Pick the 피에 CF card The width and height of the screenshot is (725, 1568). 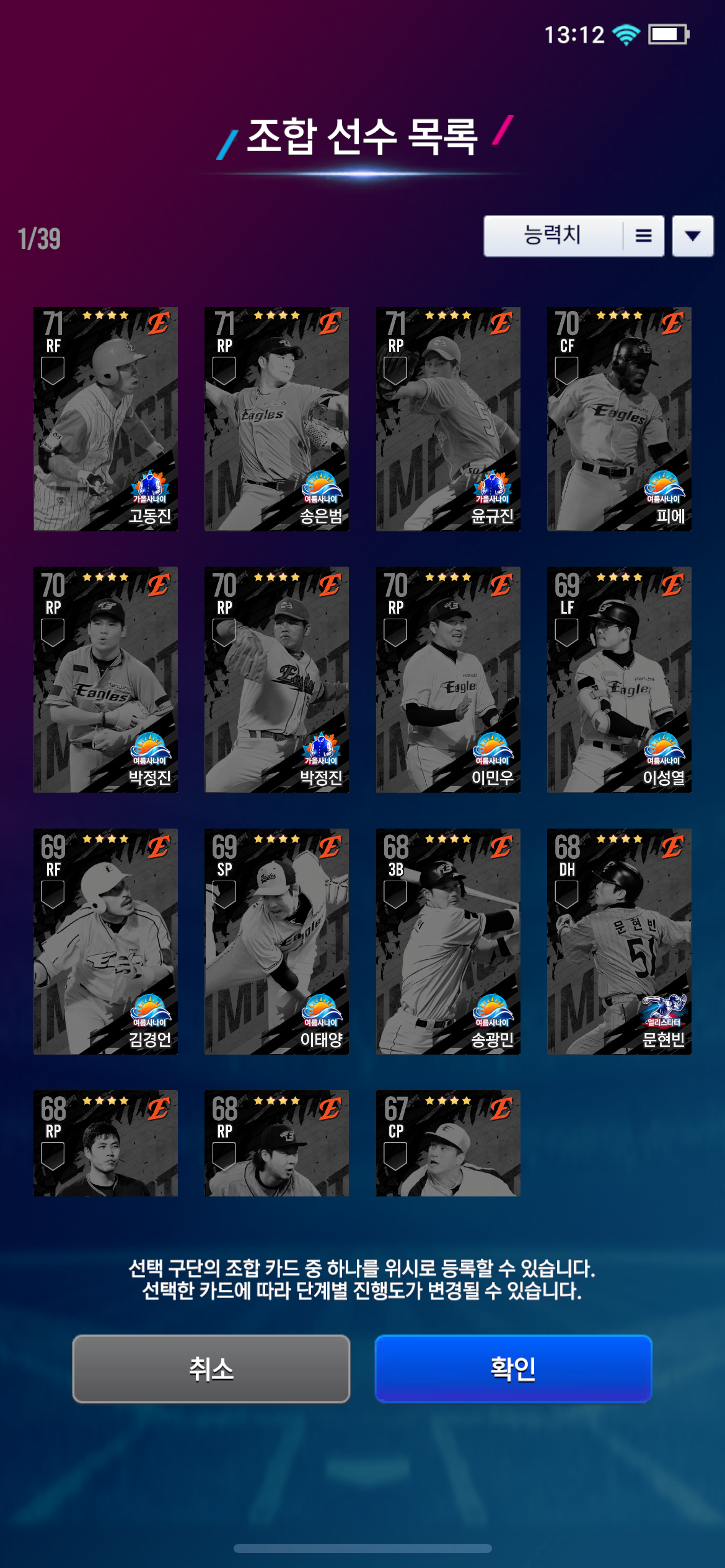click(619, 419)
